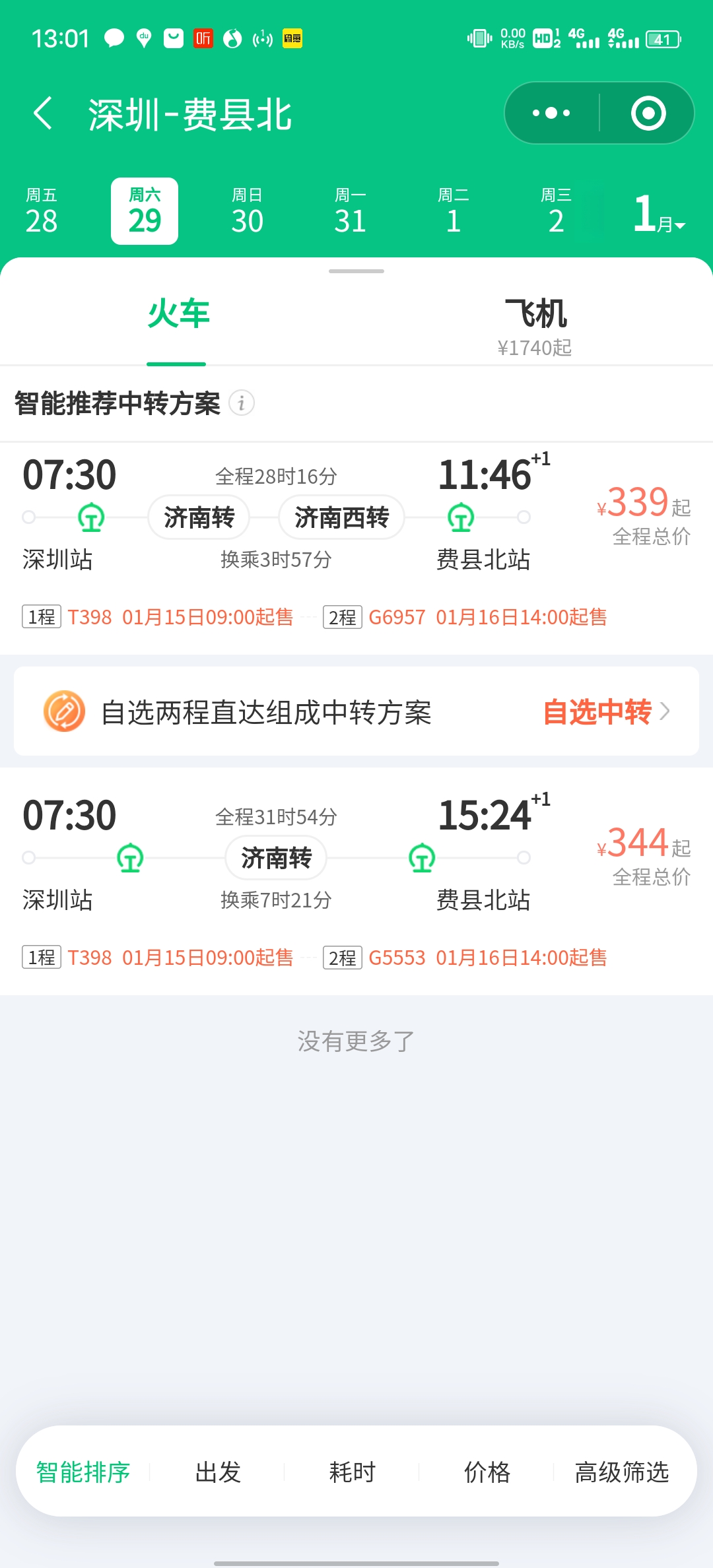Image resolution: width=713 pixels, height=1568 pixels.
Task: Sort results by 出发 time
Action: [218, 1472]
